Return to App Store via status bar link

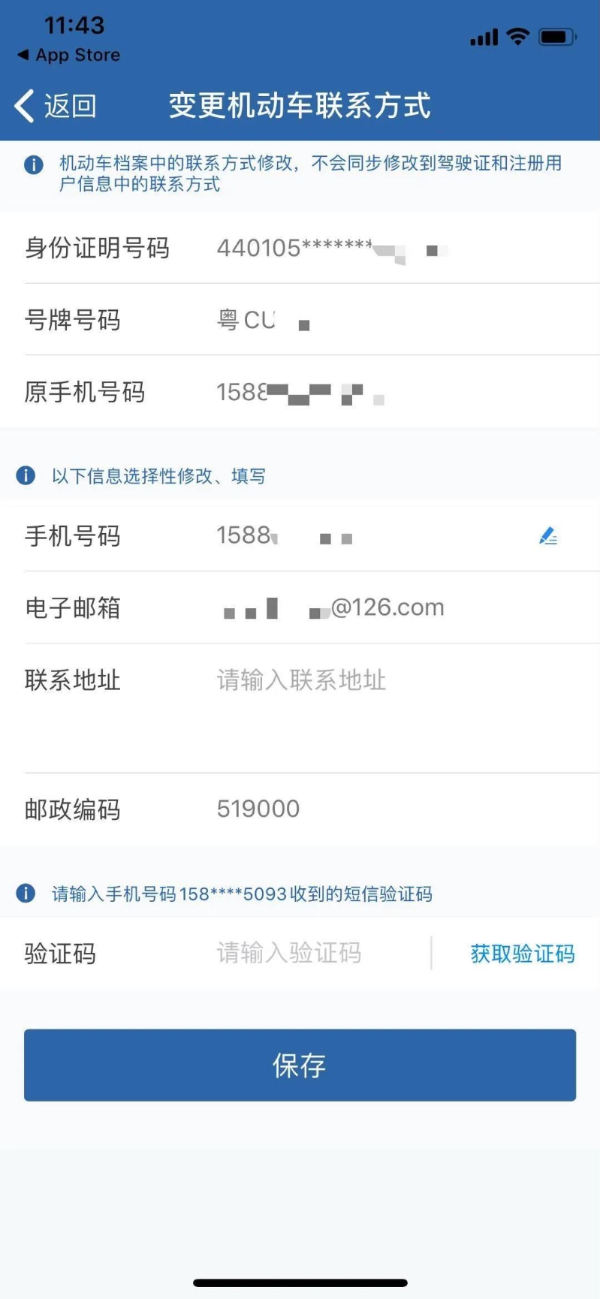(68, 55)
